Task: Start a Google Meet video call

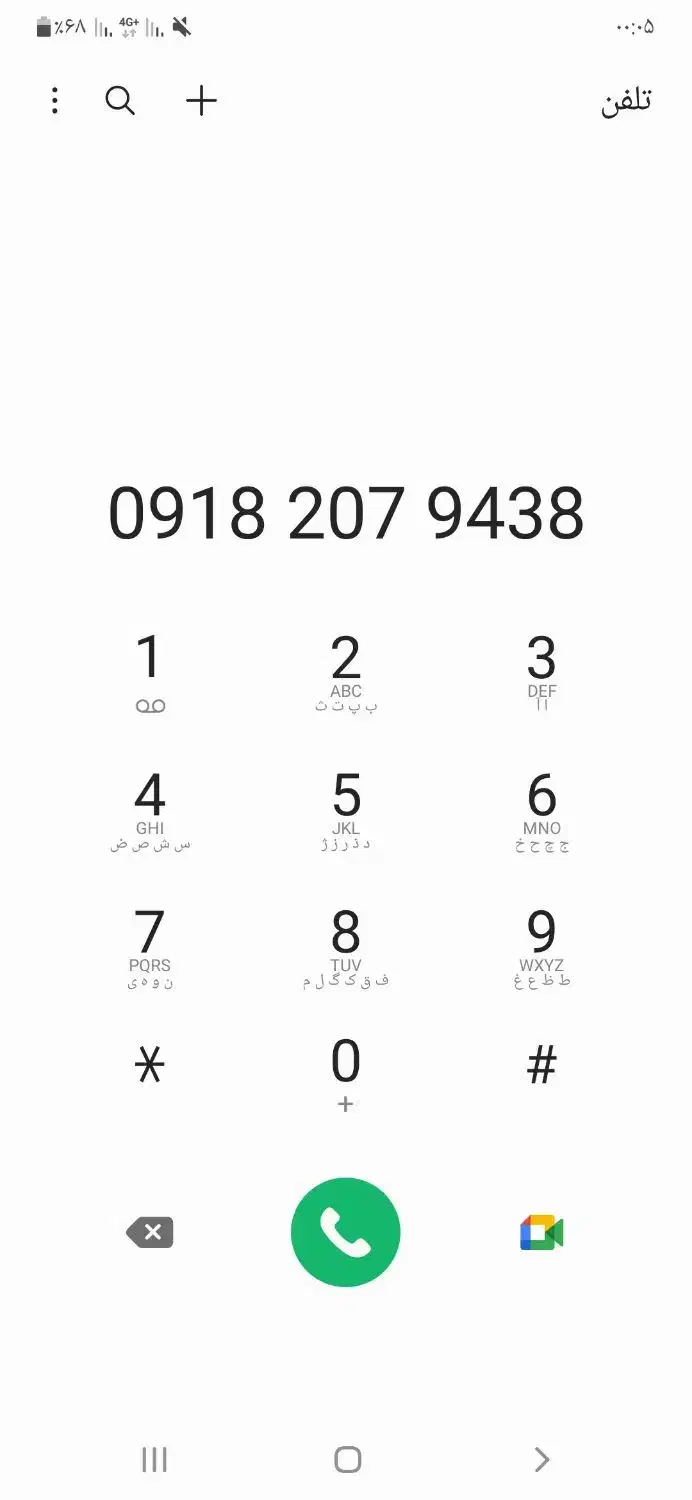Action: (541, 1232)
